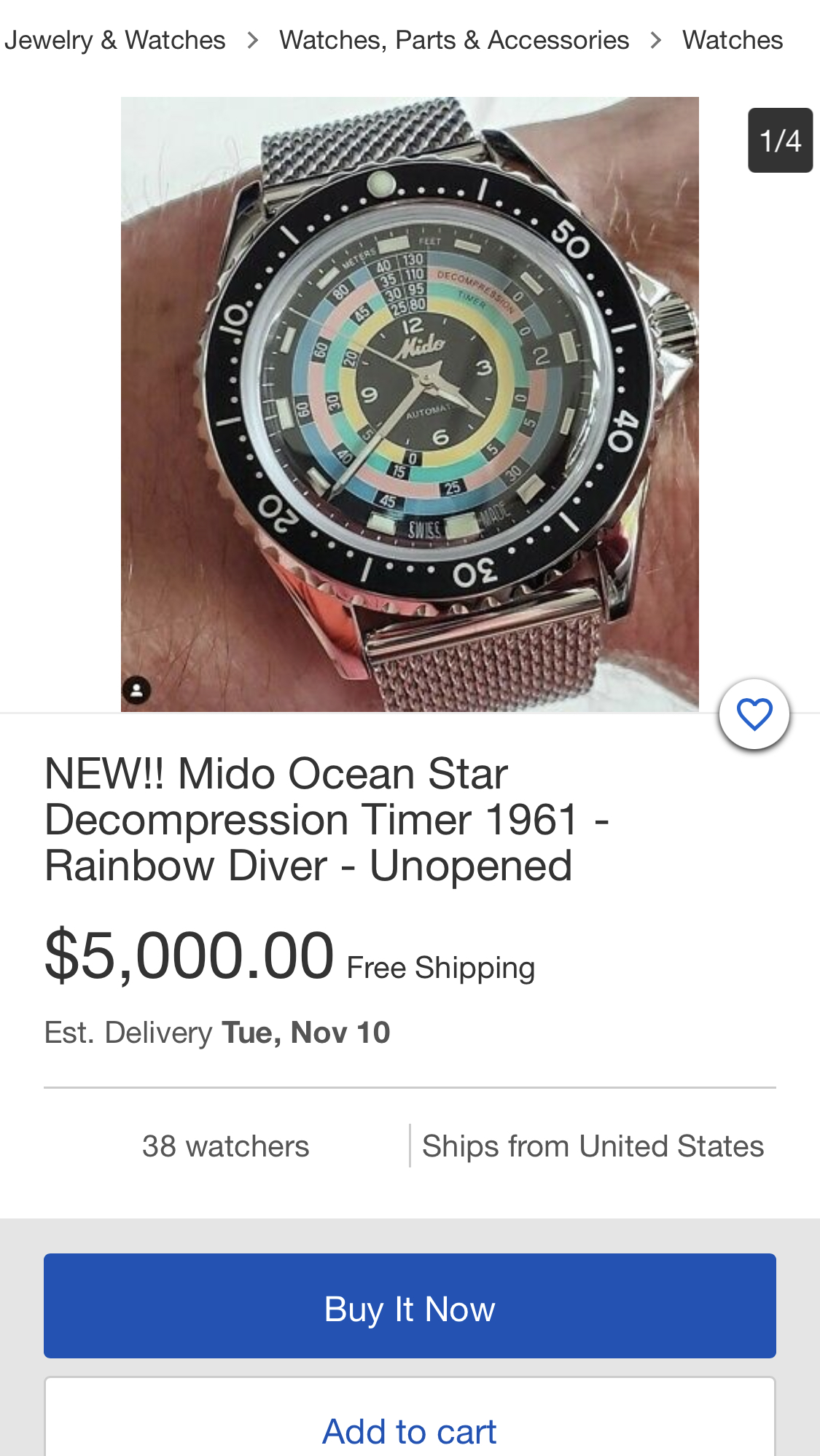Tap Buy It Now
Image resolution: width=820 pixels, height=1456 pixels.
[x=410, y=1306]
